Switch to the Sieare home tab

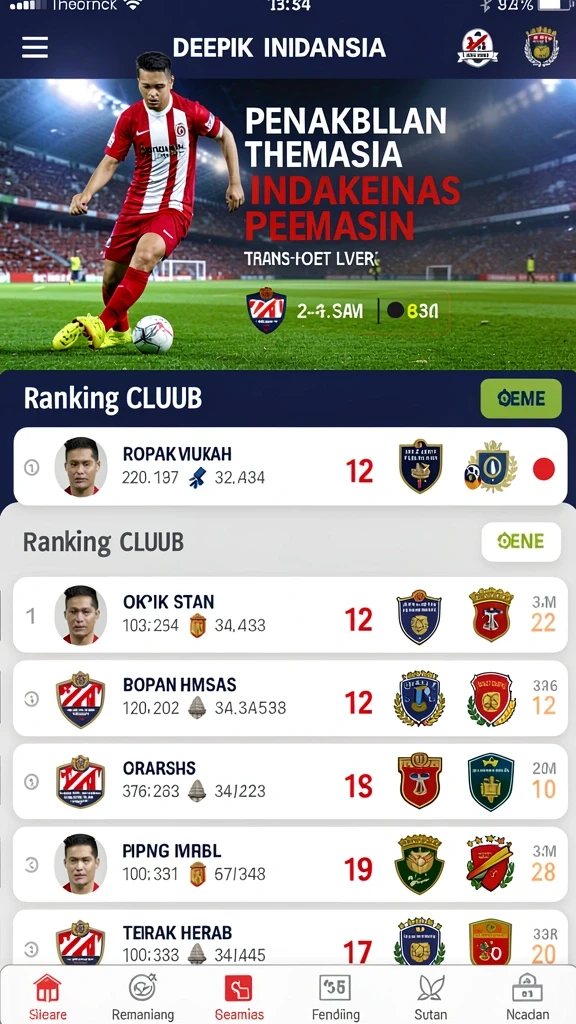(x=48, y=997)
